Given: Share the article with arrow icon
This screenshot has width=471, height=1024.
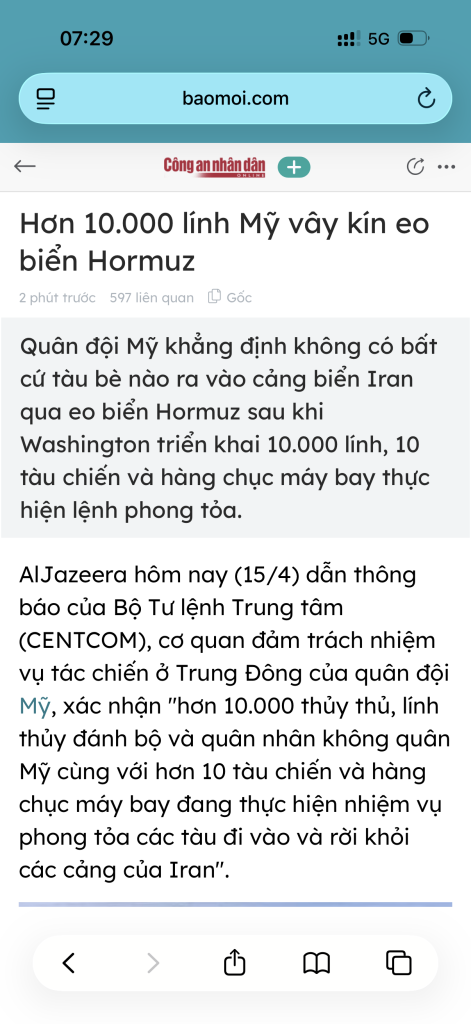Looking at the screenshot, I should tap(415, 167).
